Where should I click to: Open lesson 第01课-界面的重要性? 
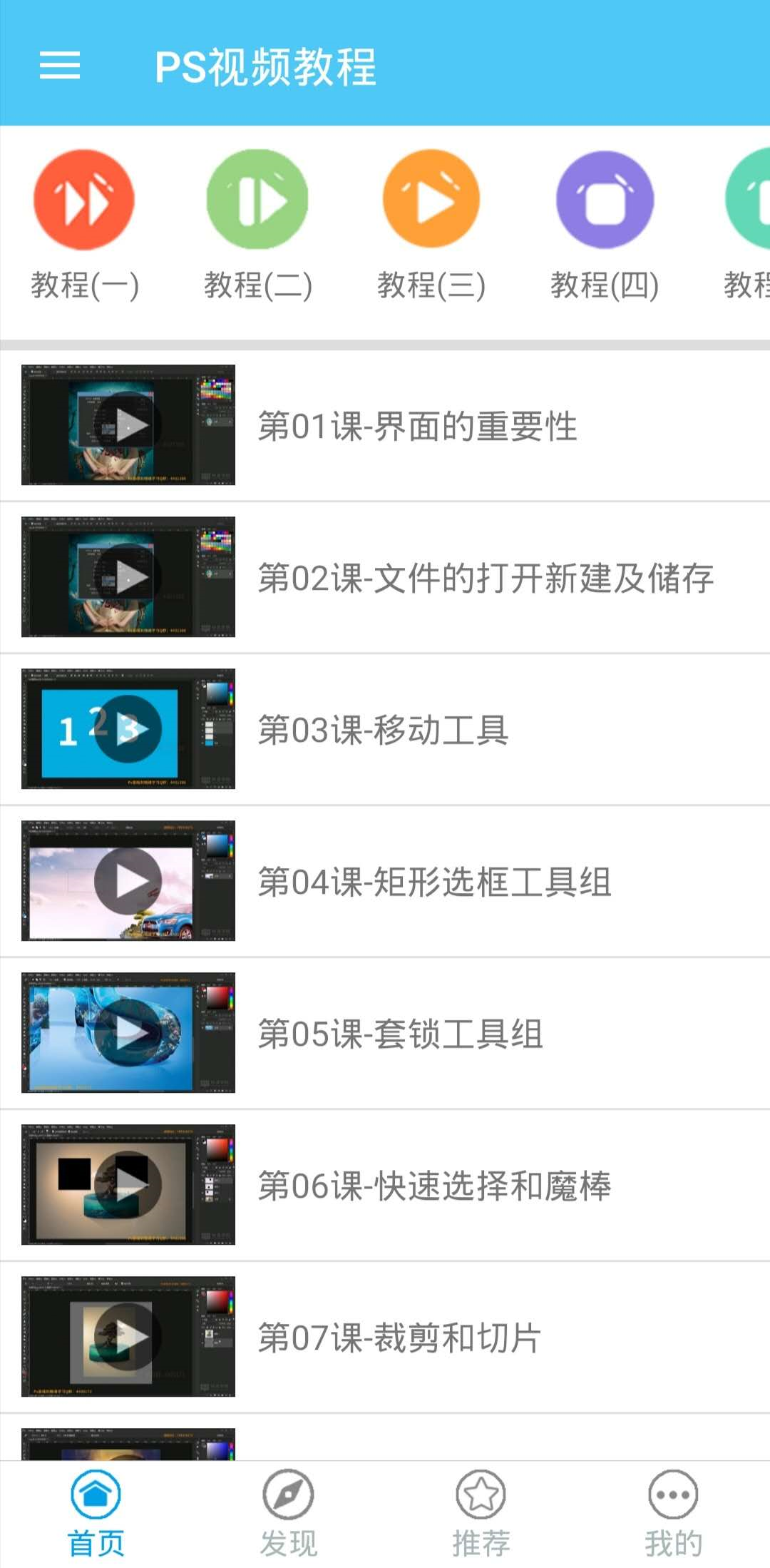pos(417,426)
